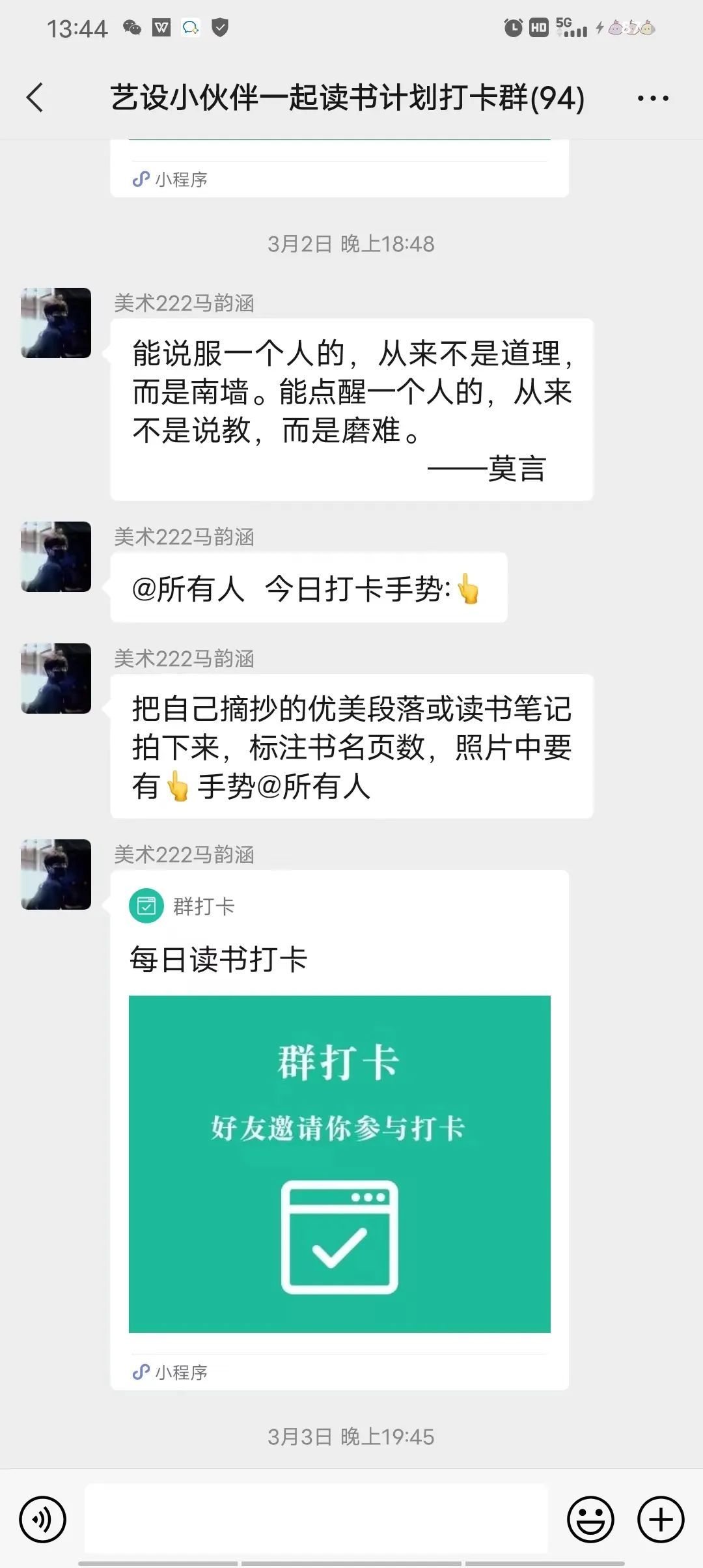Open the plus attachment menu
Screen dimensions: 703x1568
pos(661,1520)
